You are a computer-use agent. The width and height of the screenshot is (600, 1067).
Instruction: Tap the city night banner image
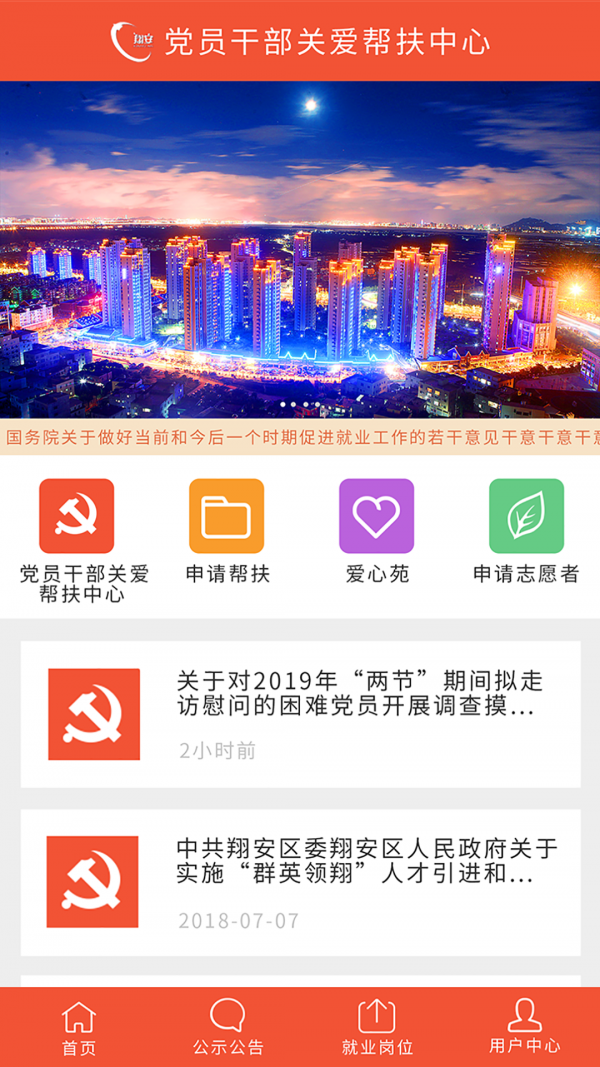pyautogui.click(x=300, y=249)
